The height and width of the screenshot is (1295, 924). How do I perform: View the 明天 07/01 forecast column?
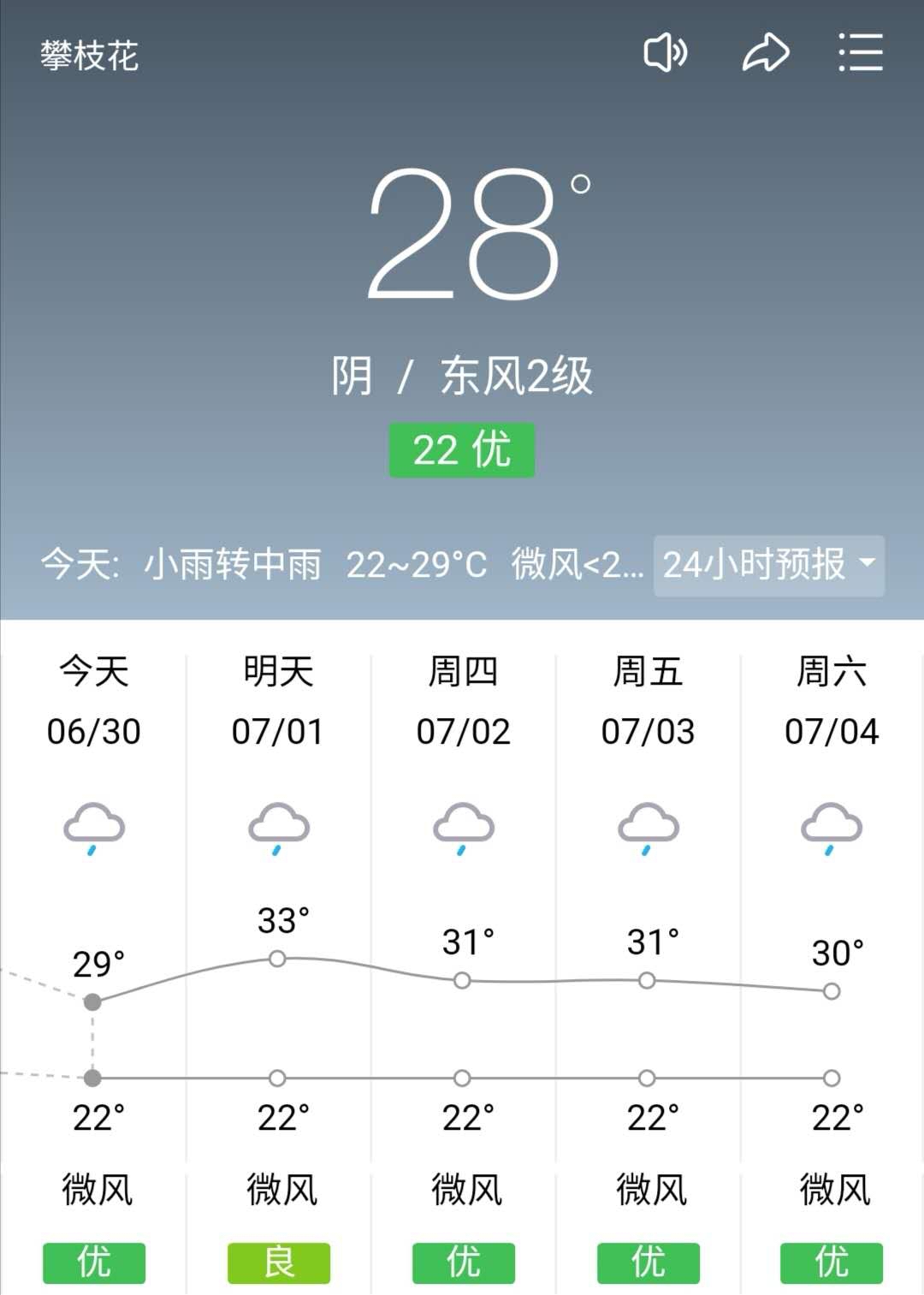tap(278, 702)
